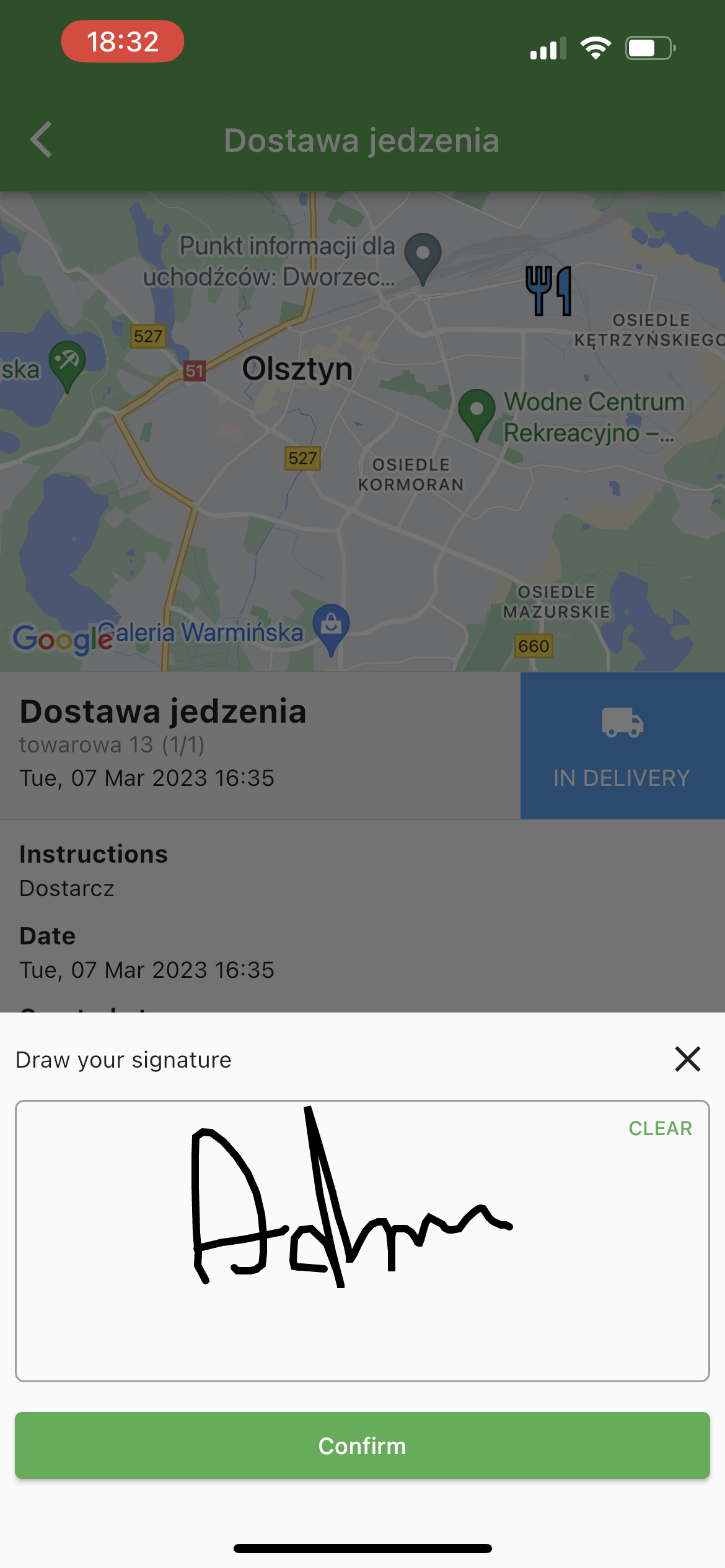Clear the drawn signature

pyautogui.click(x=660, y=1128)
